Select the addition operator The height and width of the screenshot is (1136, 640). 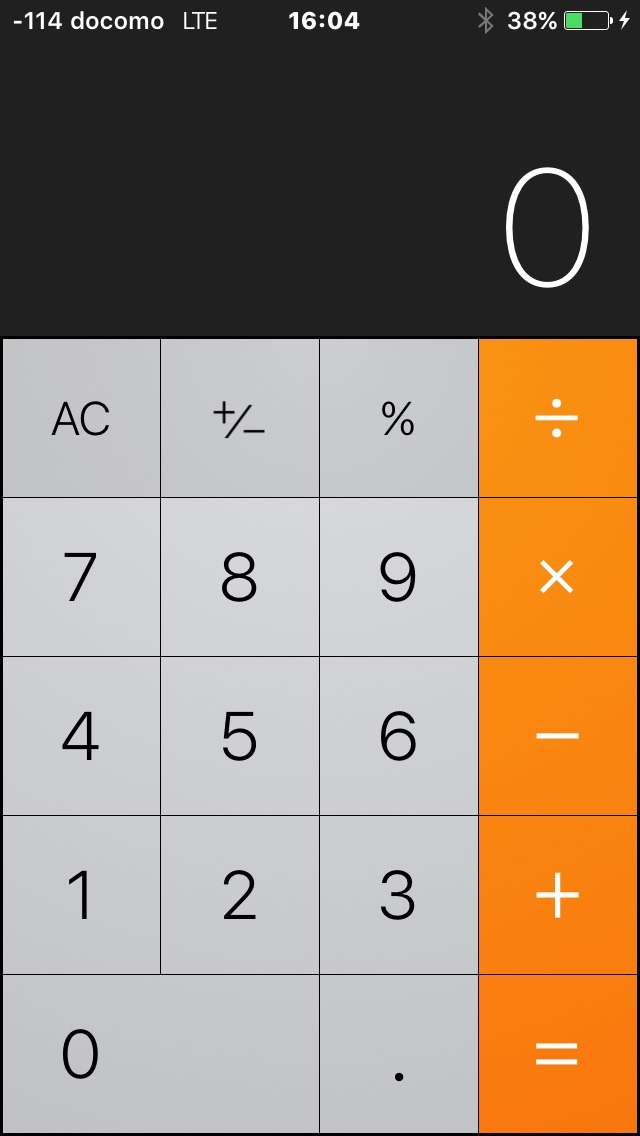tap(558, 895)
